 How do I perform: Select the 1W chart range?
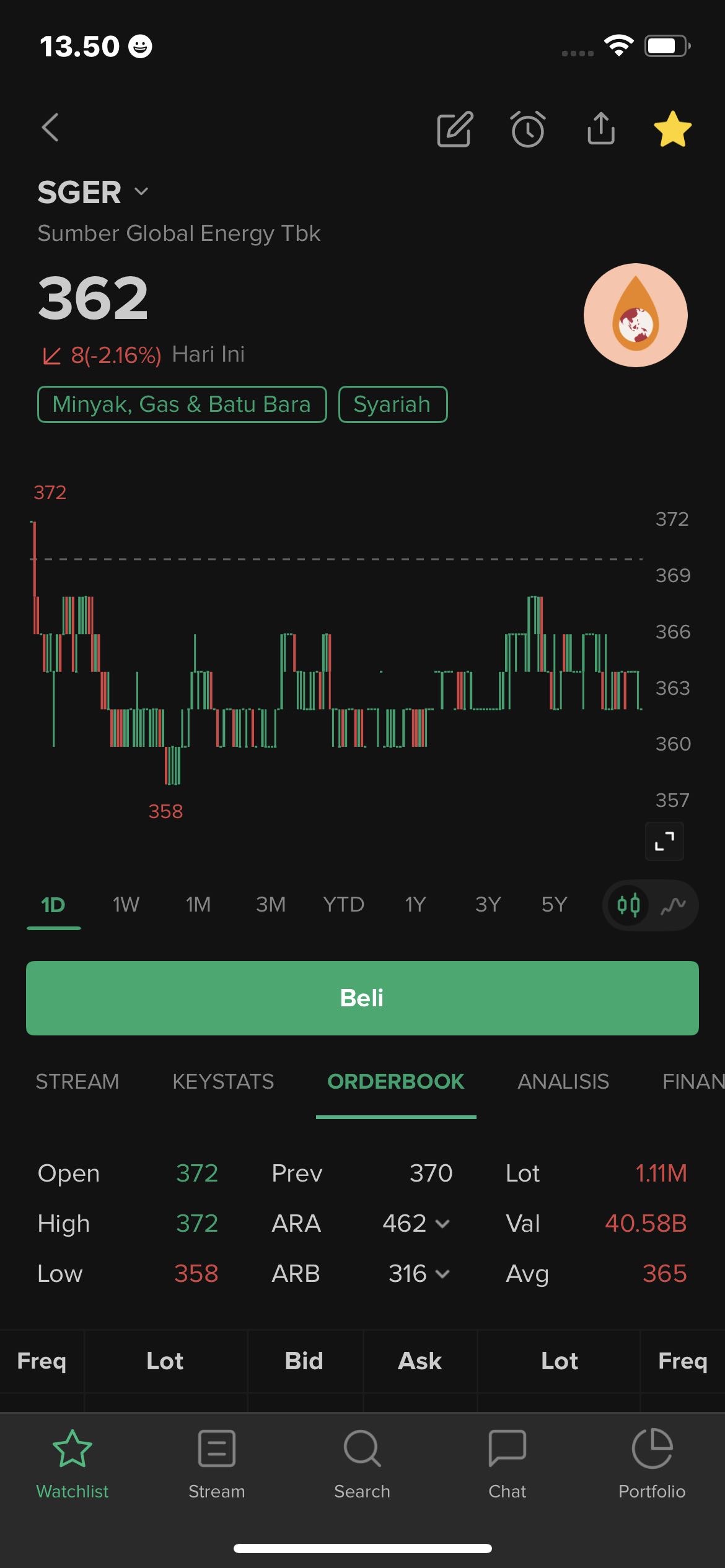[x=126, y=905]
